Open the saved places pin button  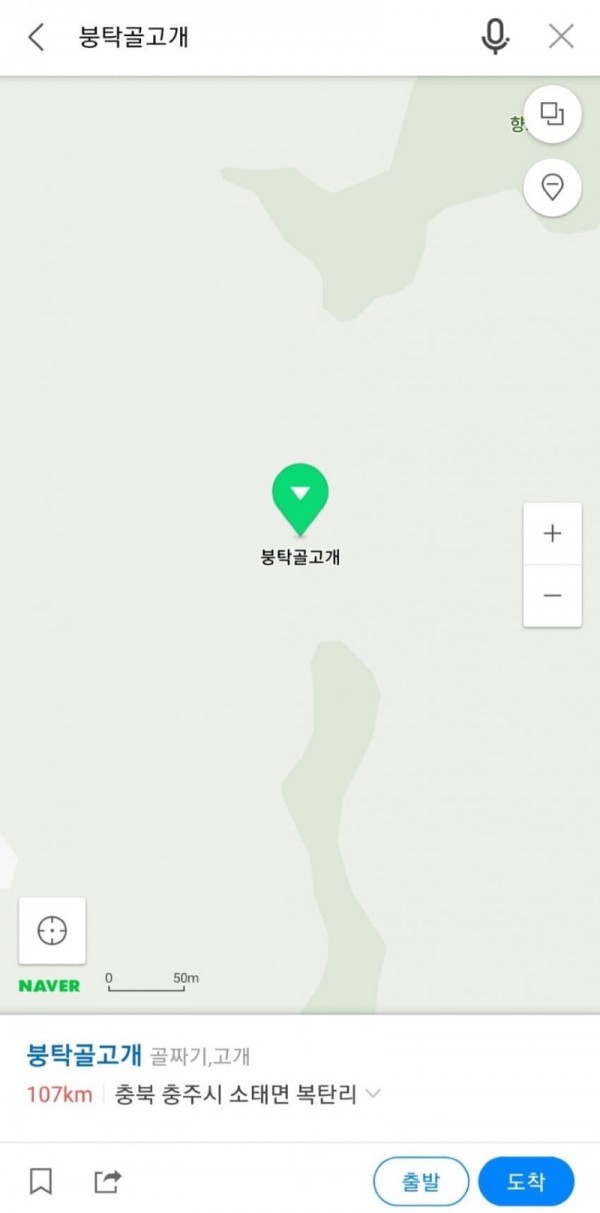coord(552,187)
